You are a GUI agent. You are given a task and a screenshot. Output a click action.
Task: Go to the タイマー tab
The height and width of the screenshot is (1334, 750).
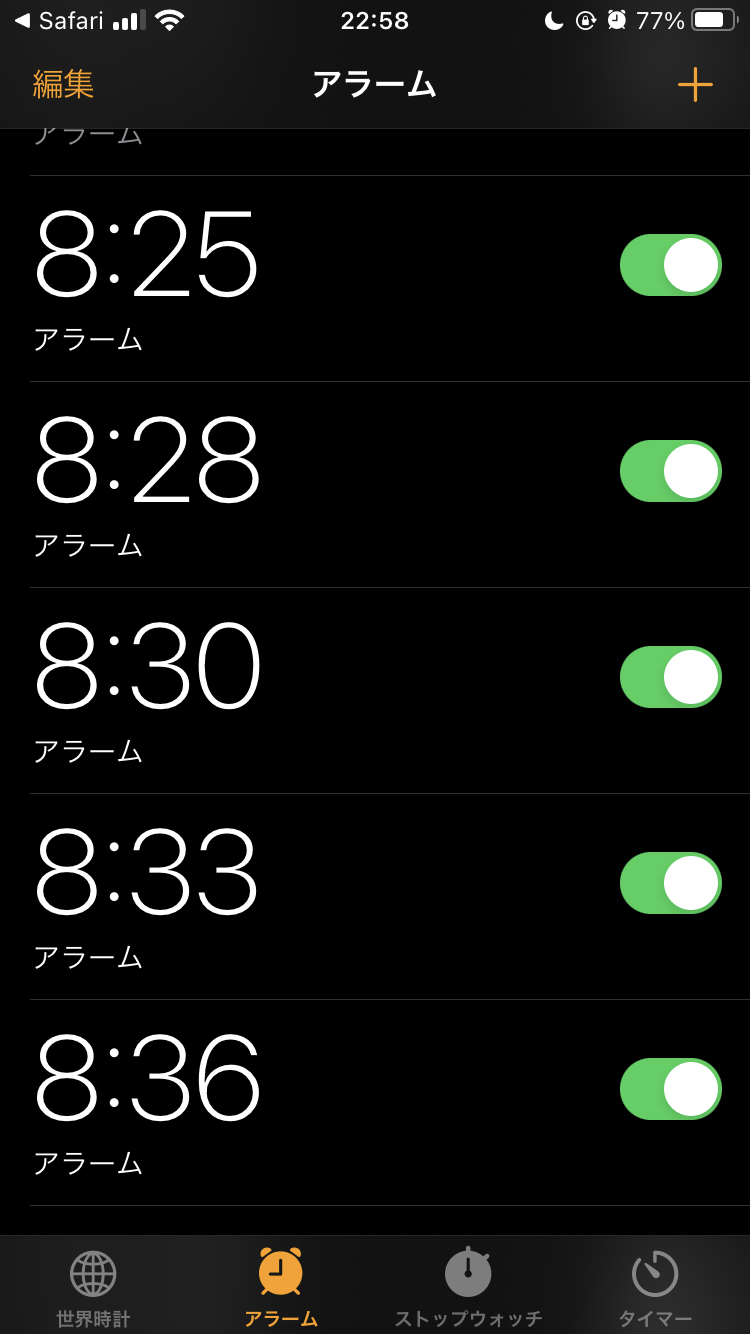point(655,1287)
